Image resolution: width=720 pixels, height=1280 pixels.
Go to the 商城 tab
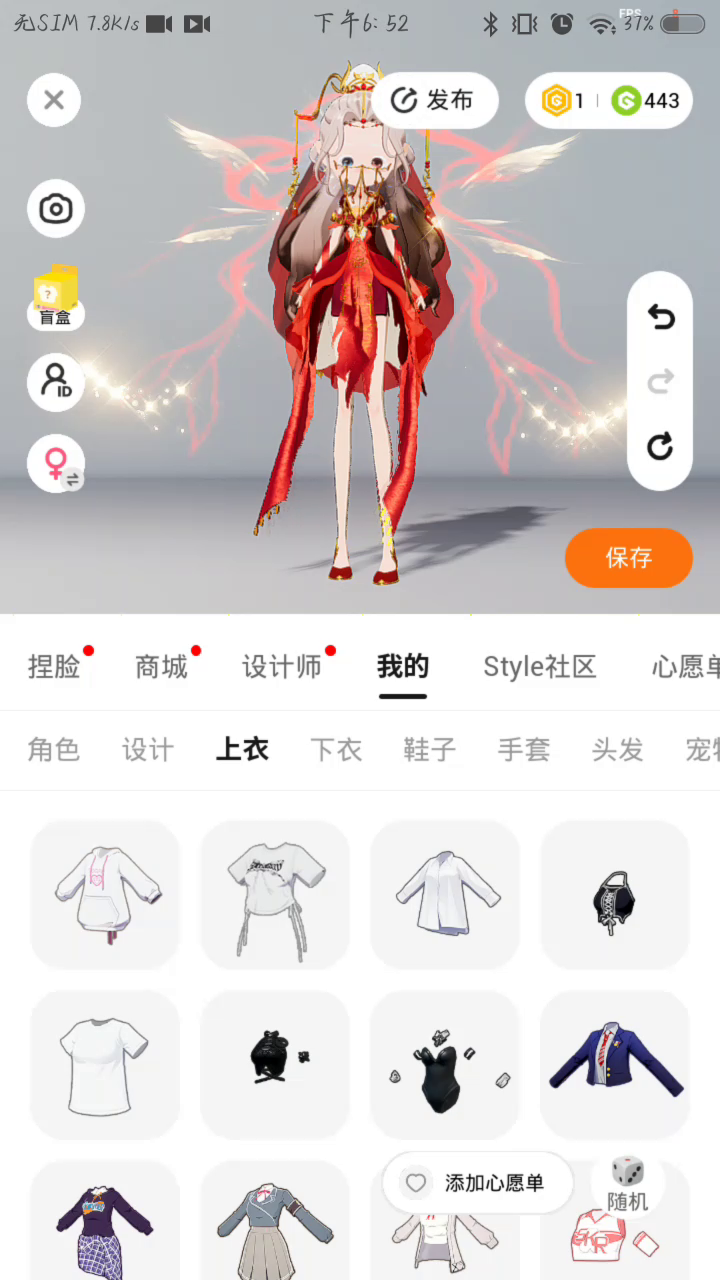tap(161, 667)
